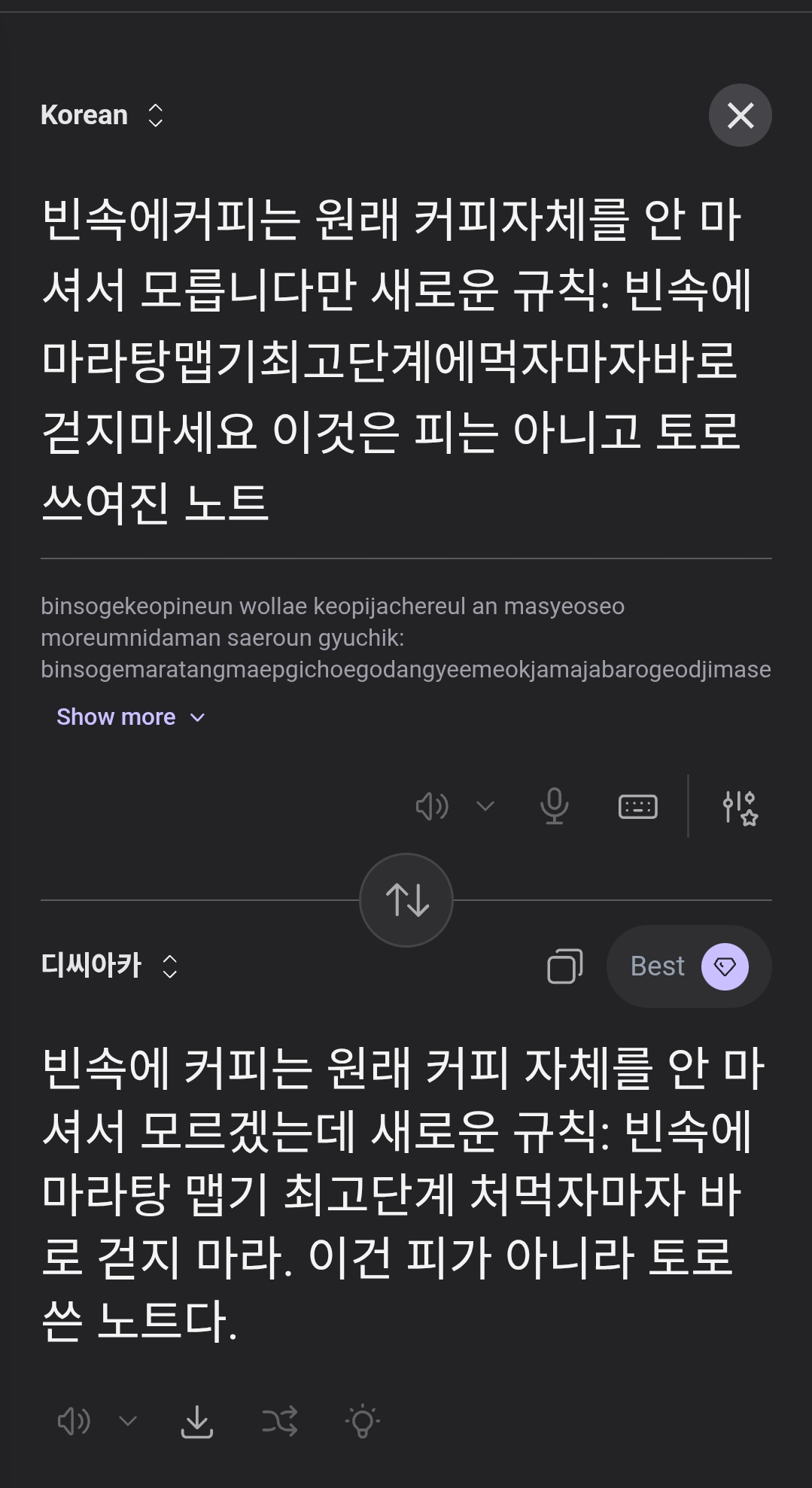Listen to the source text aloud
Viewport: 812px width, 1488px height.
tap(432, 807)
